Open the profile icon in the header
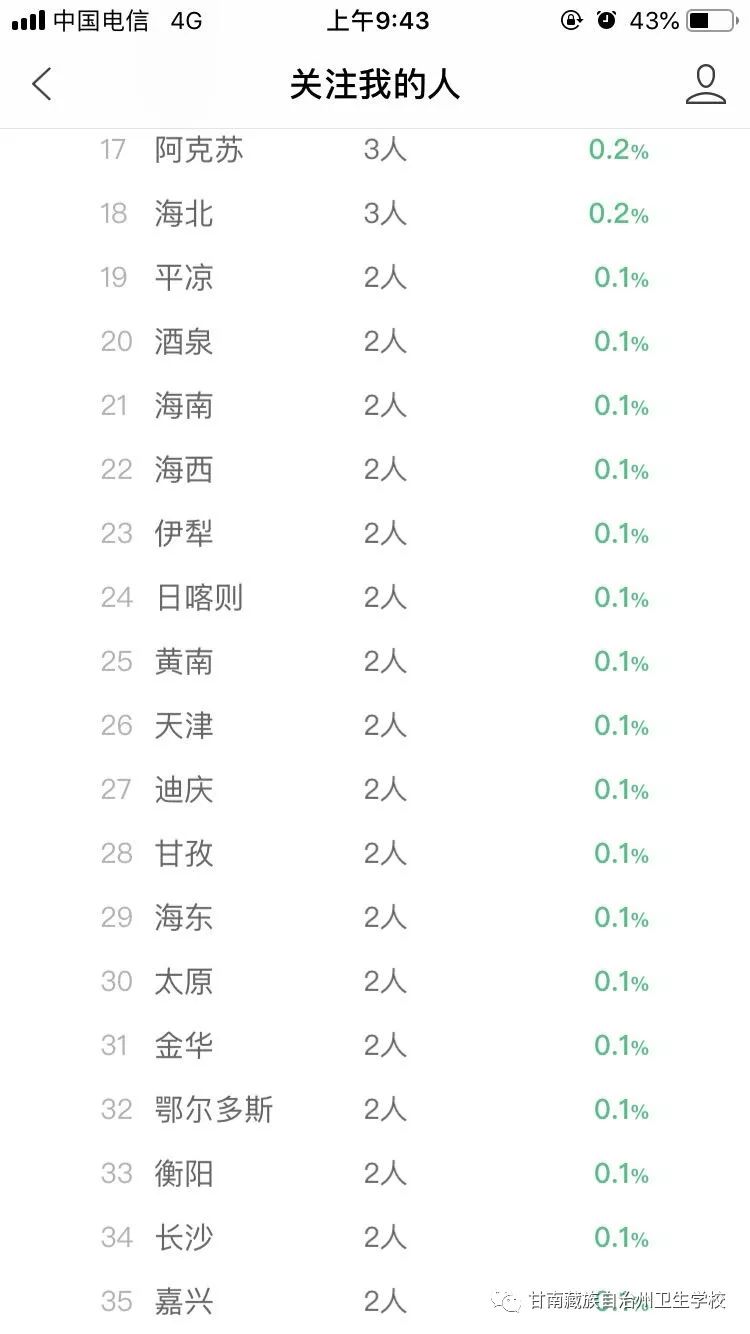Image resolution: width=750 pixels, height=1334 pixels. 705,85
